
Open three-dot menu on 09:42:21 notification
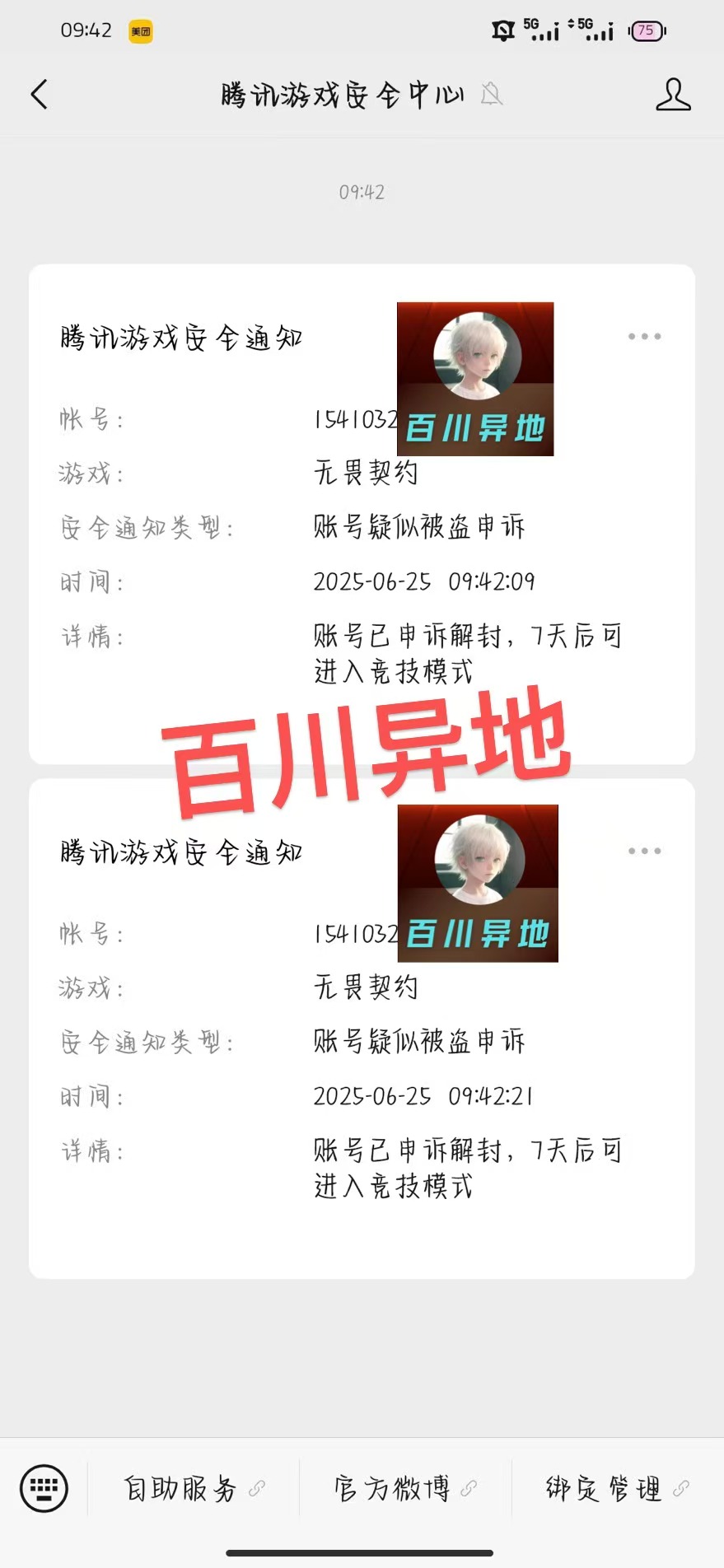point(644,851)
